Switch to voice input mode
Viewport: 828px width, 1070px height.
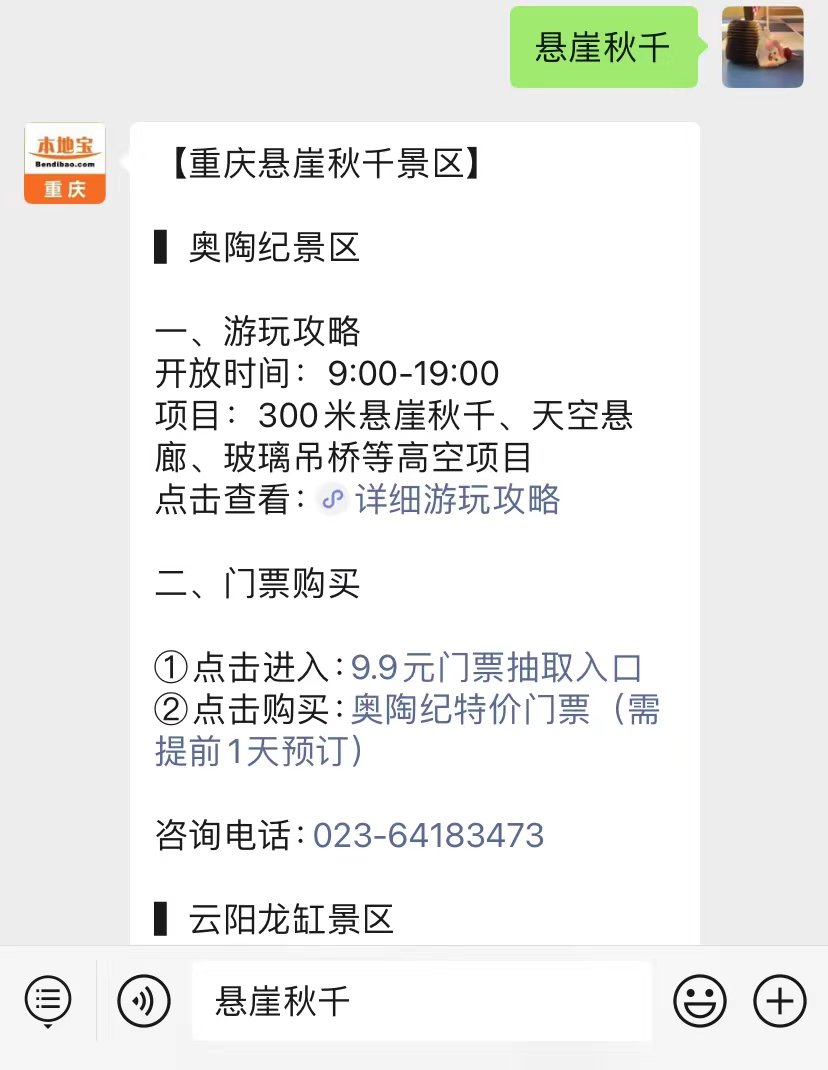pos(143,1000)
